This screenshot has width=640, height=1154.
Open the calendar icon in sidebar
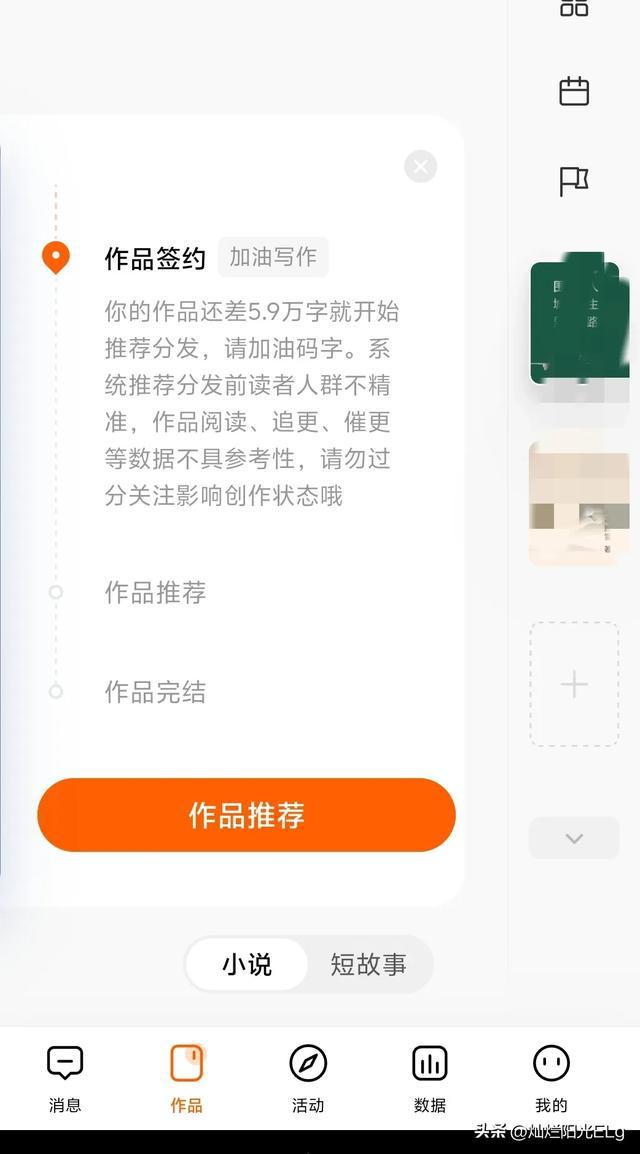[574, 91]
